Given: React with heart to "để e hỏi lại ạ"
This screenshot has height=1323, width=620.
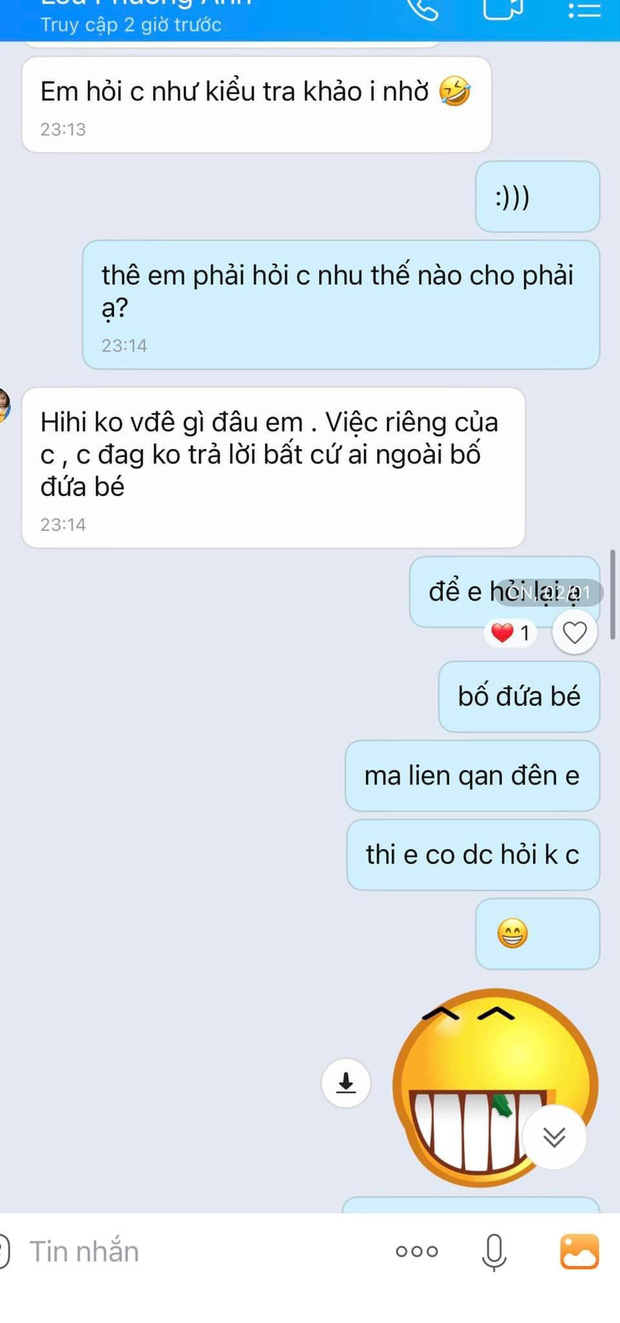Looking at the screenshot, I should coord(575,632).
